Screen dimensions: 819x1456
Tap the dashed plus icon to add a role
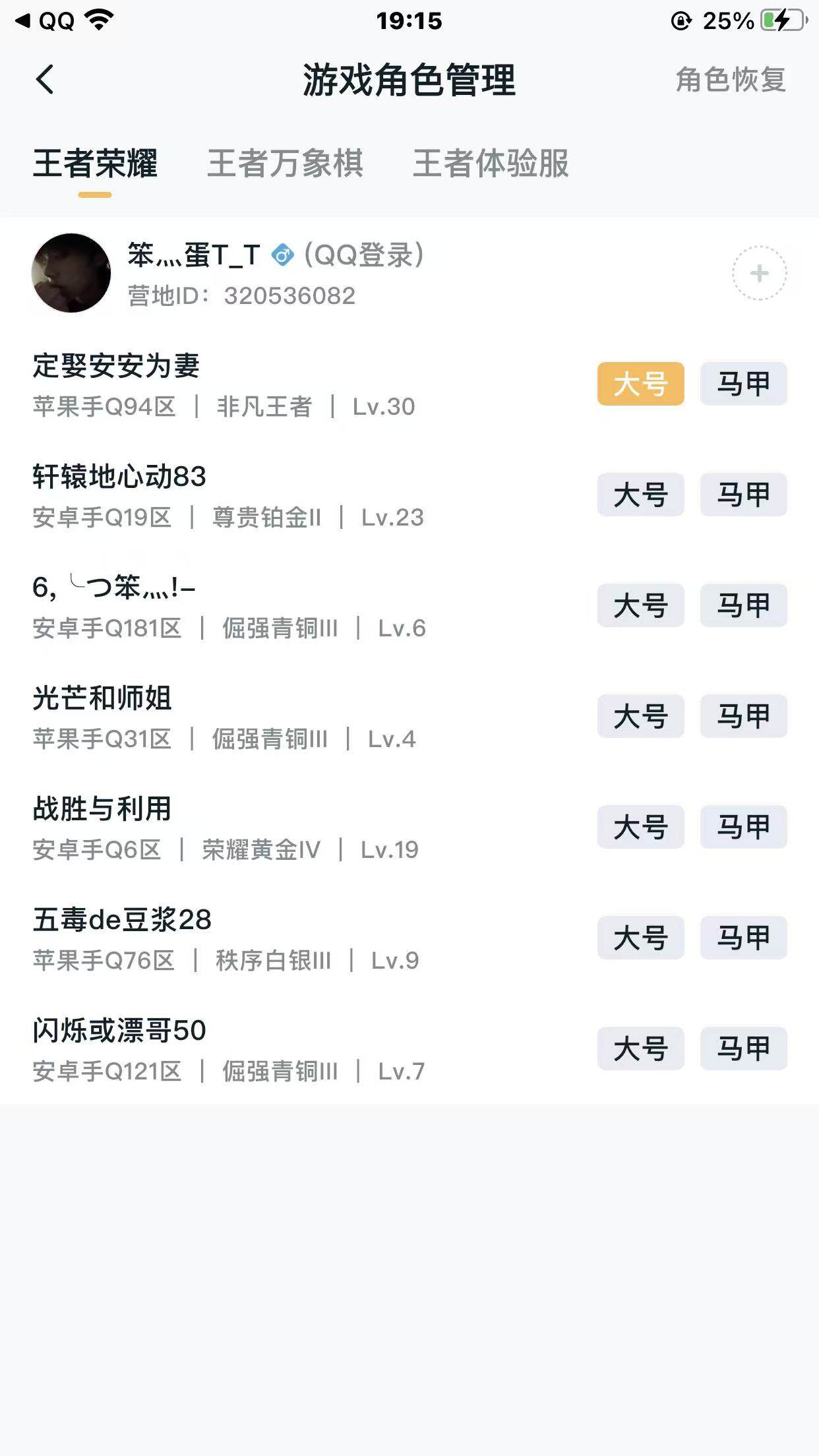click(760, 272)
